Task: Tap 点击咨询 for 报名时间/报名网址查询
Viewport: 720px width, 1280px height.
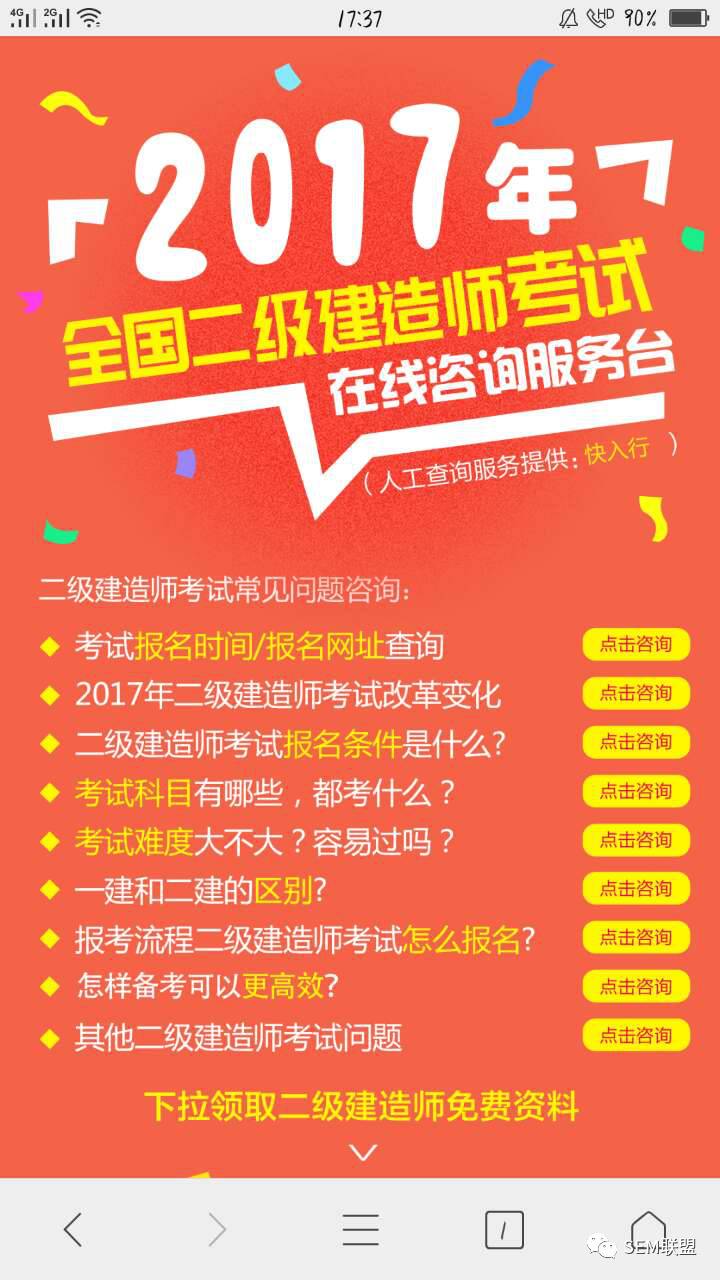Action: (x=636, y=645)
